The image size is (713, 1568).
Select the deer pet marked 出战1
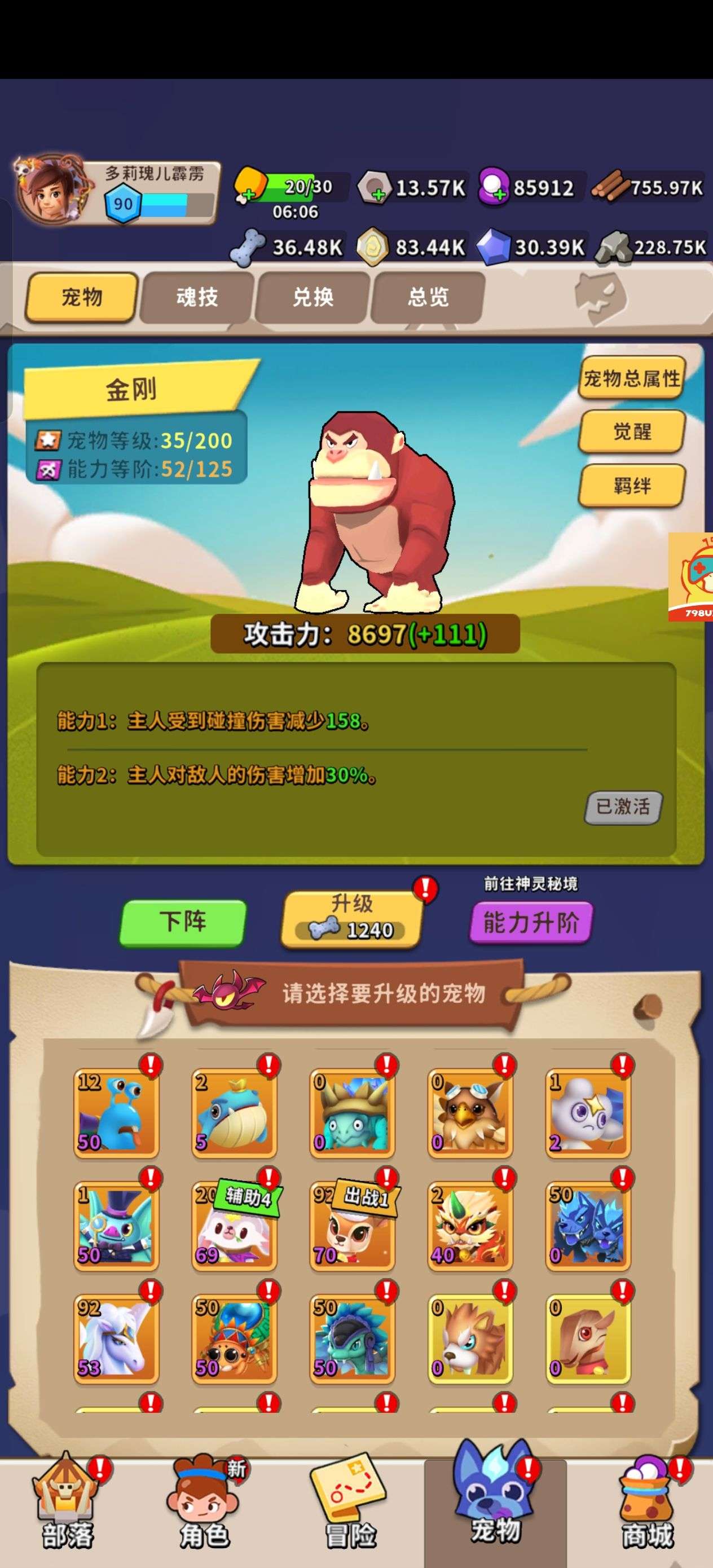352,1226
